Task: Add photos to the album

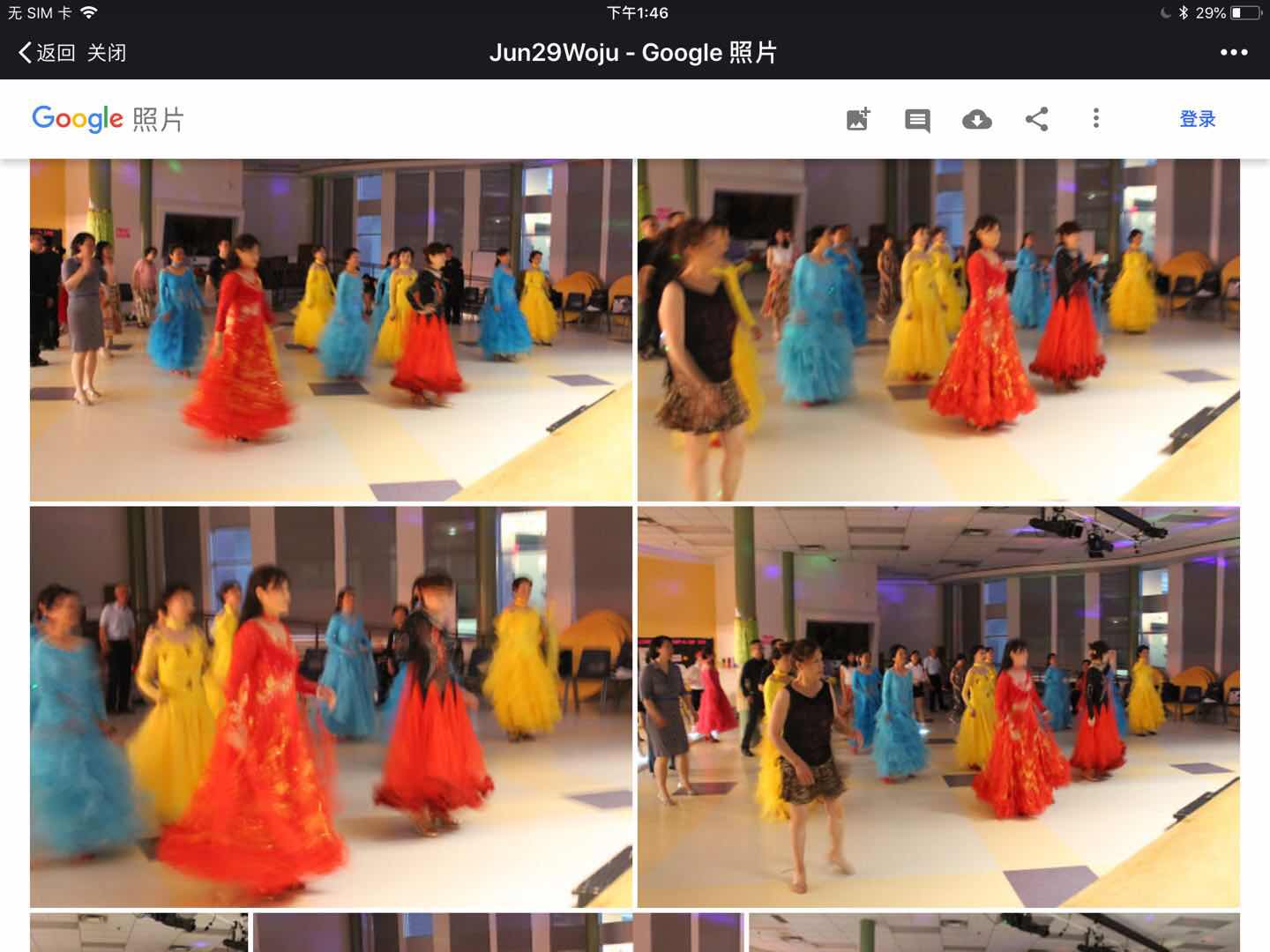Action: [x=858, y=119]
